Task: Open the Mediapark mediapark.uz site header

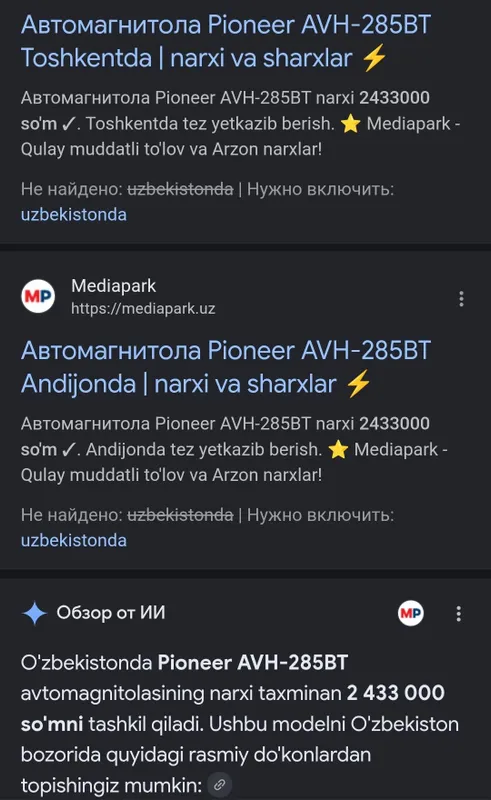Action: 118,296
